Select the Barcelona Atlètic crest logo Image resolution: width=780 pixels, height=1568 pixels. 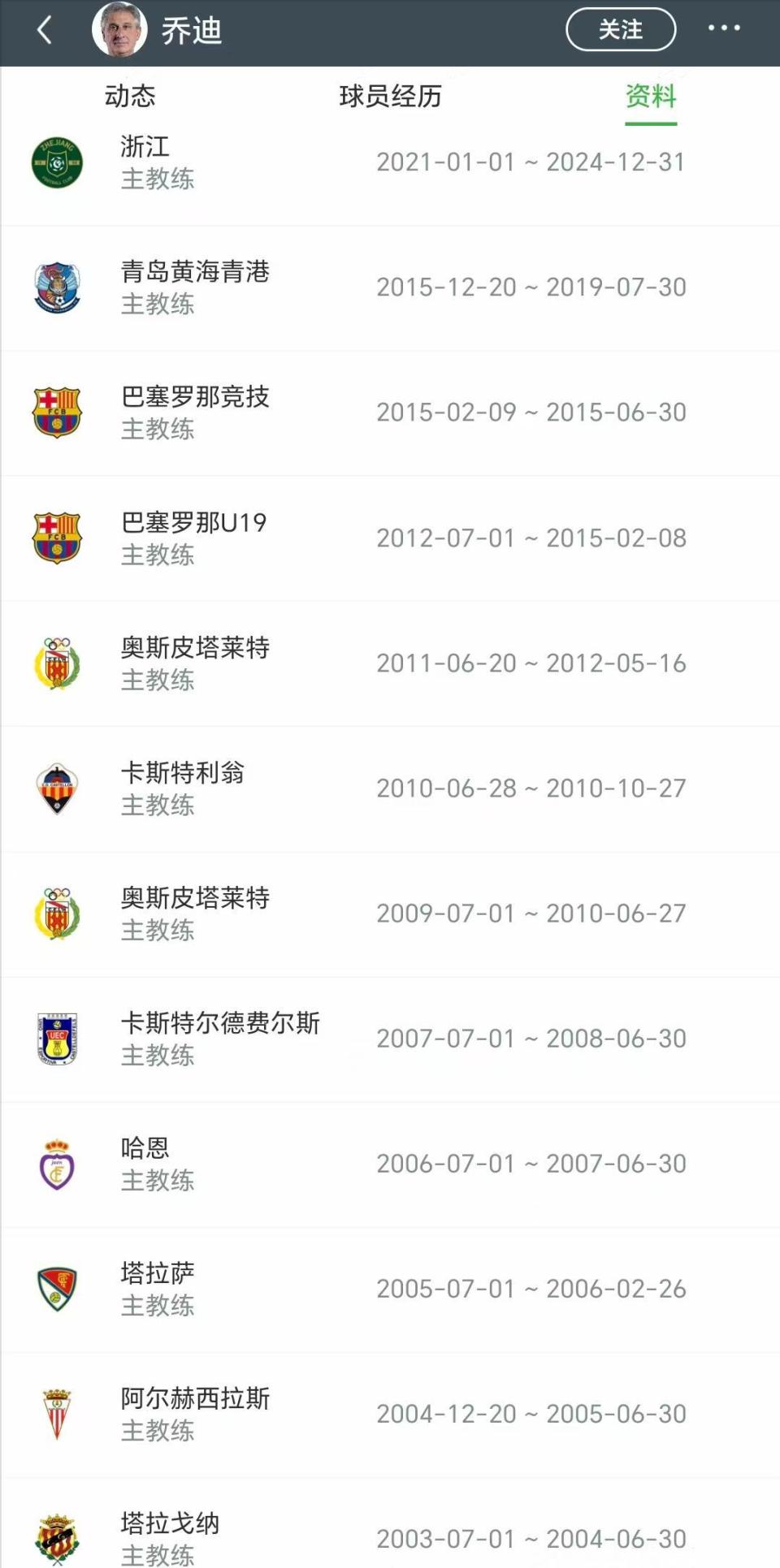(57, 411)
